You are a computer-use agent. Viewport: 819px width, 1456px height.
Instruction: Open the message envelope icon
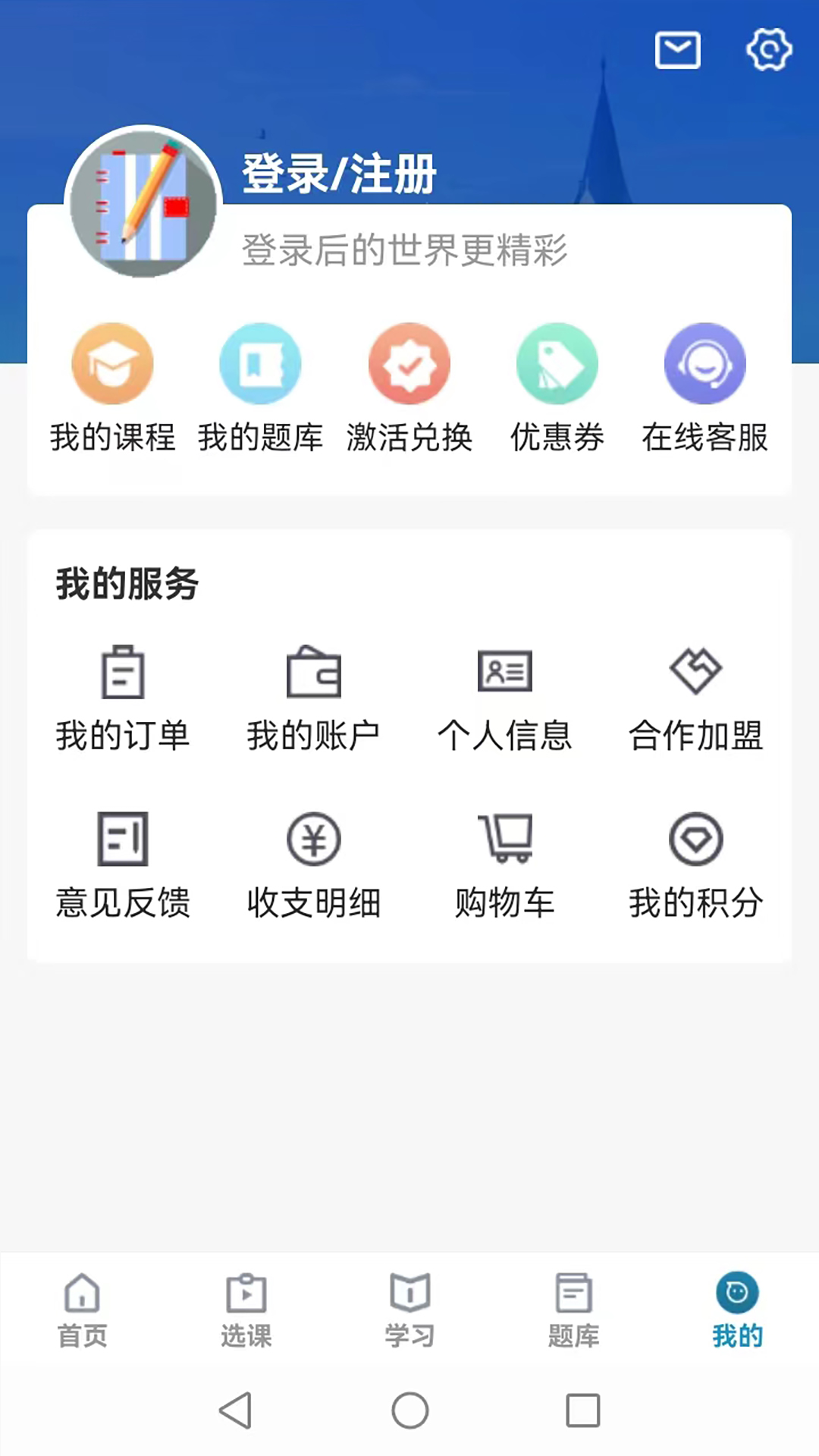click(x=677, y=51)
